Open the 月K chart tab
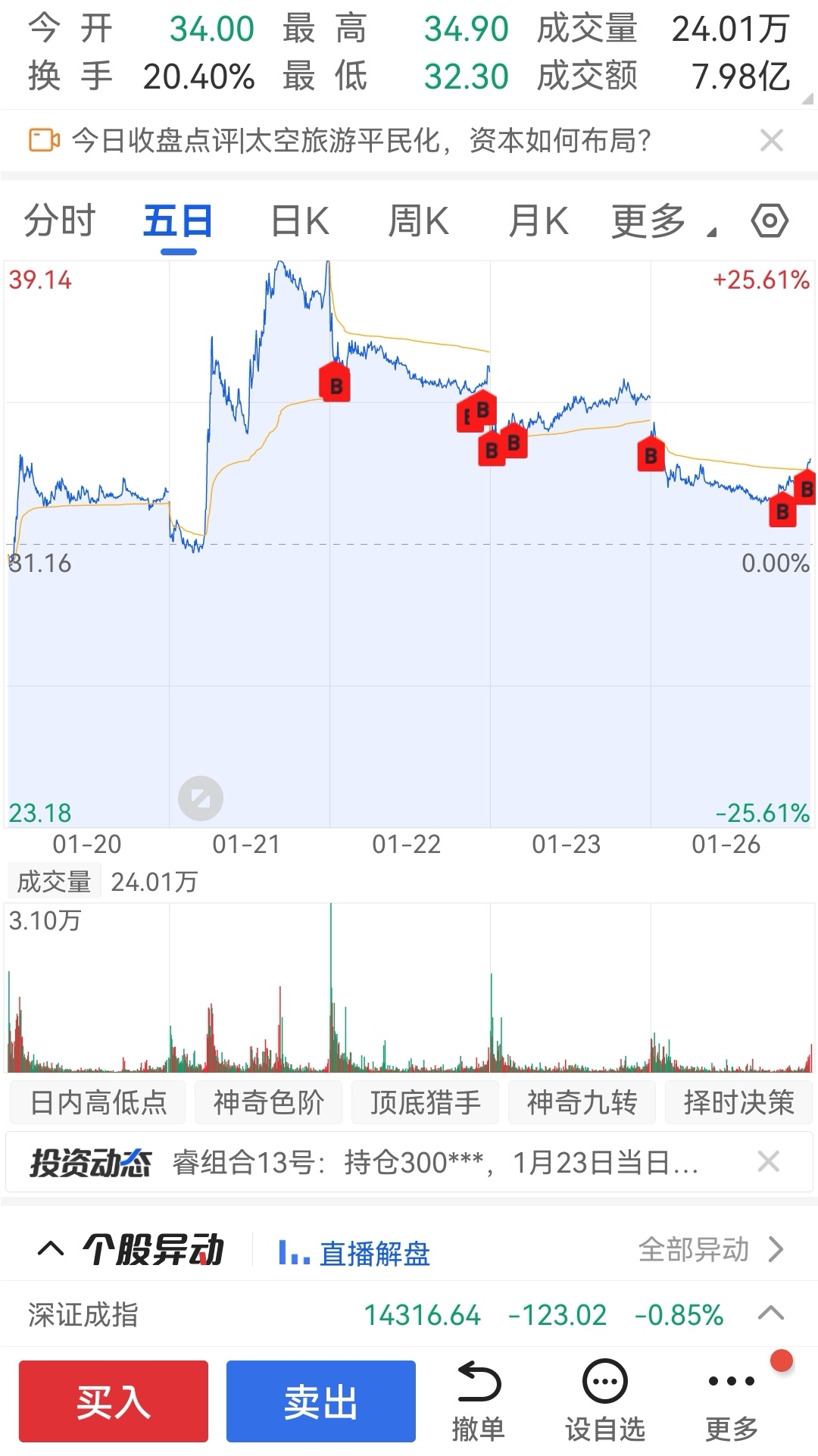Viewport: 818px width, 1456px height. 538,221
